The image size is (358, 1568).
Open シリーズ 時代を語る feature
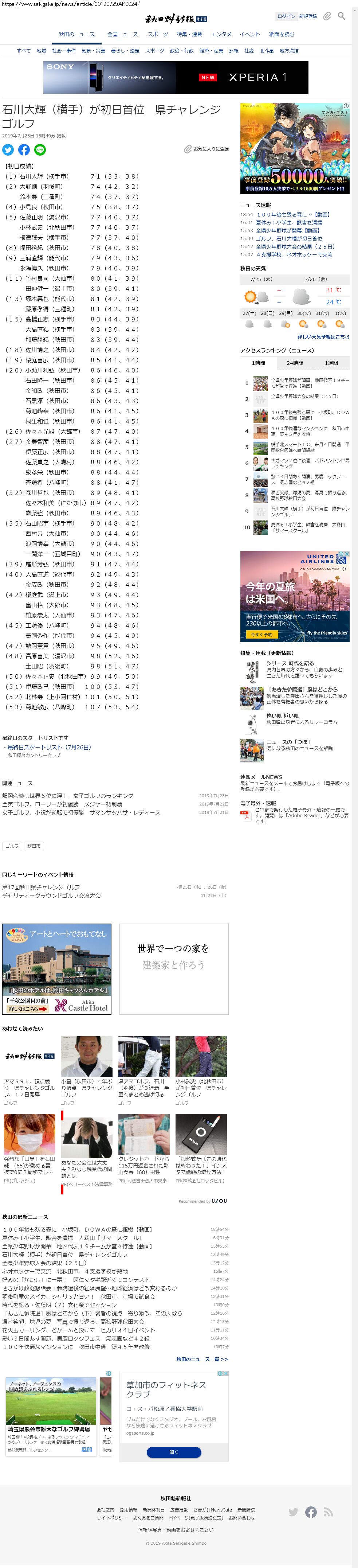(290, 663)
